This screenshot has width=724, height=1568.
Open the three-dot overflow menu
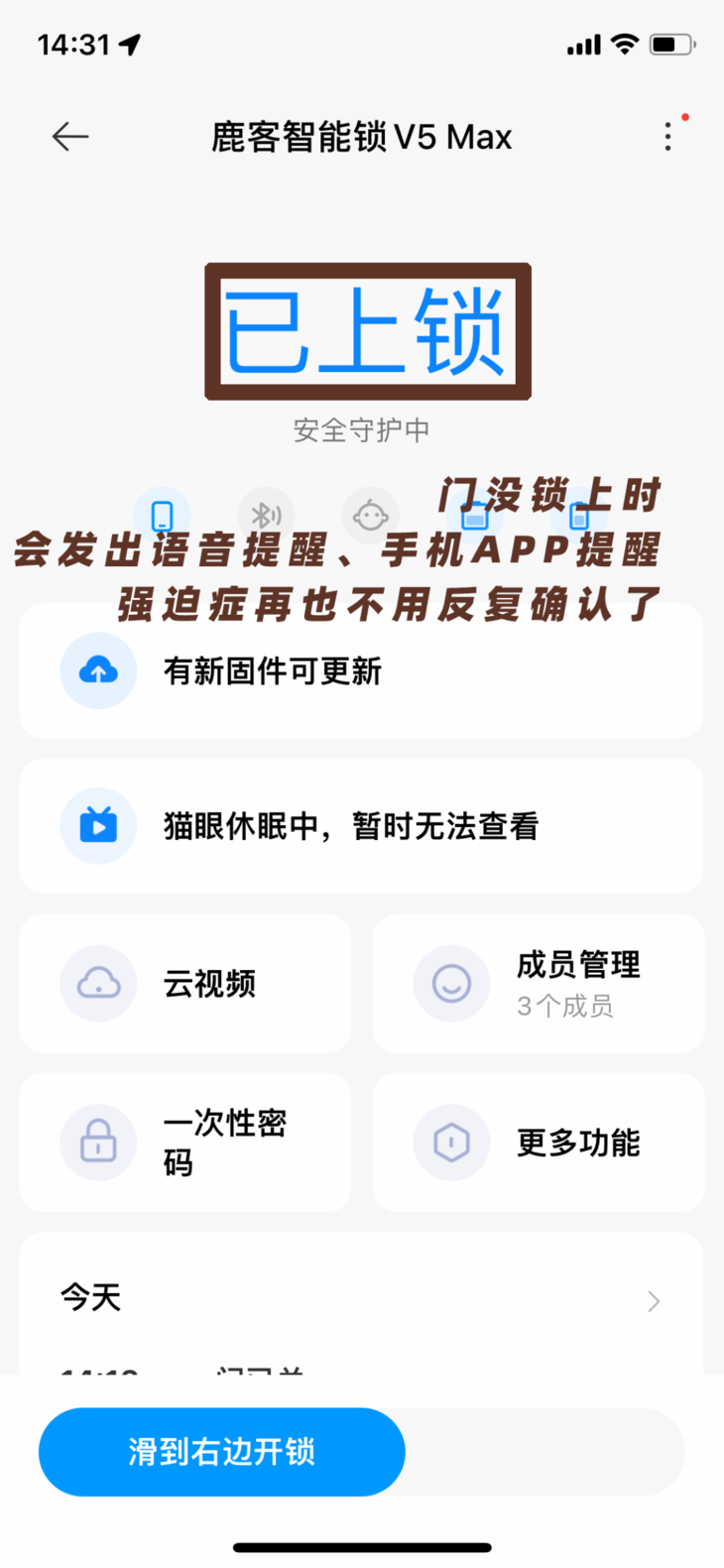pos(668,136)
